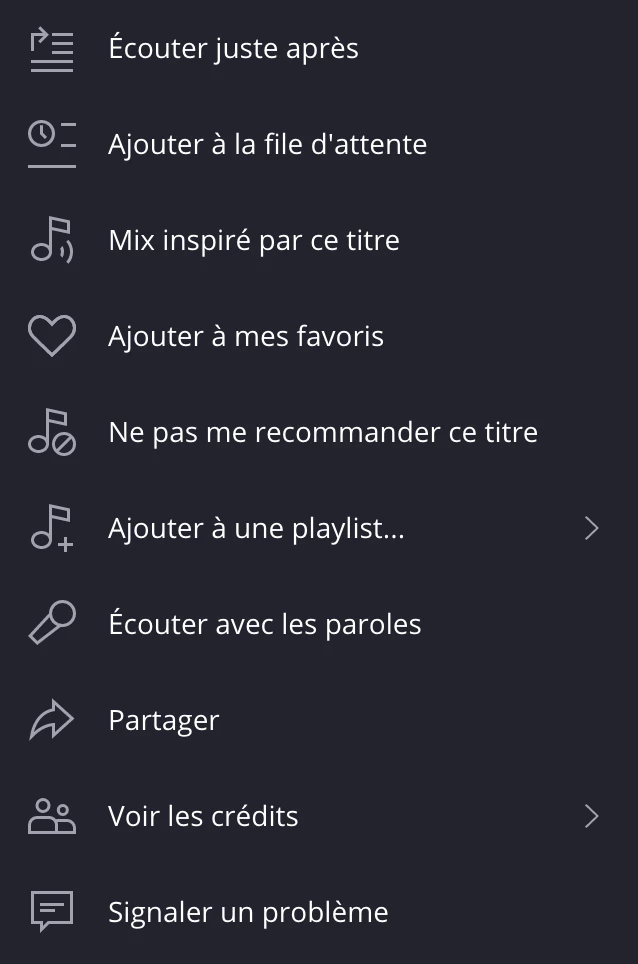Open Voir les crédits

point(203,816)
